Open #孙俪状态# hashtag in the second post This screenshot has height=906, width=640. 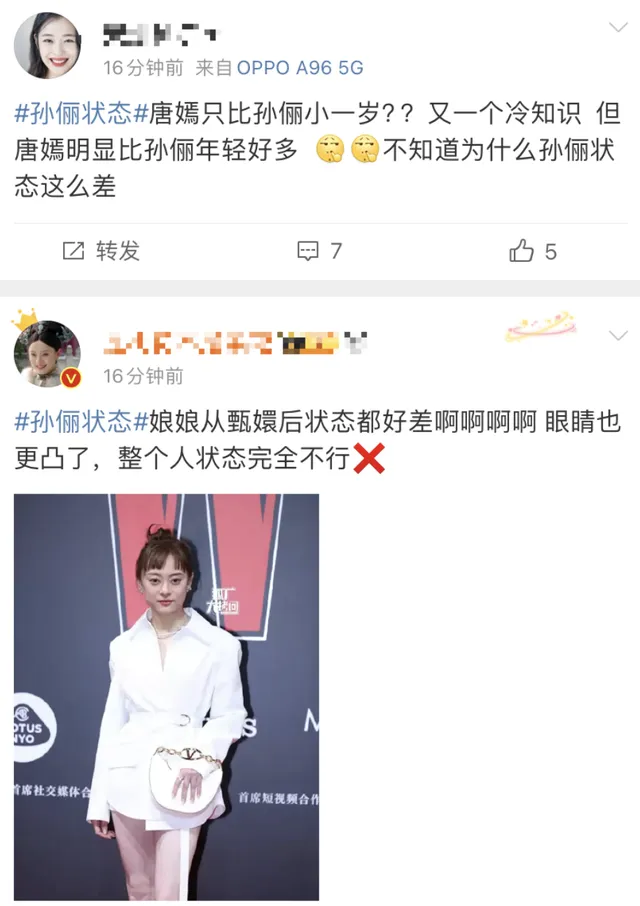tap(81, 421)
